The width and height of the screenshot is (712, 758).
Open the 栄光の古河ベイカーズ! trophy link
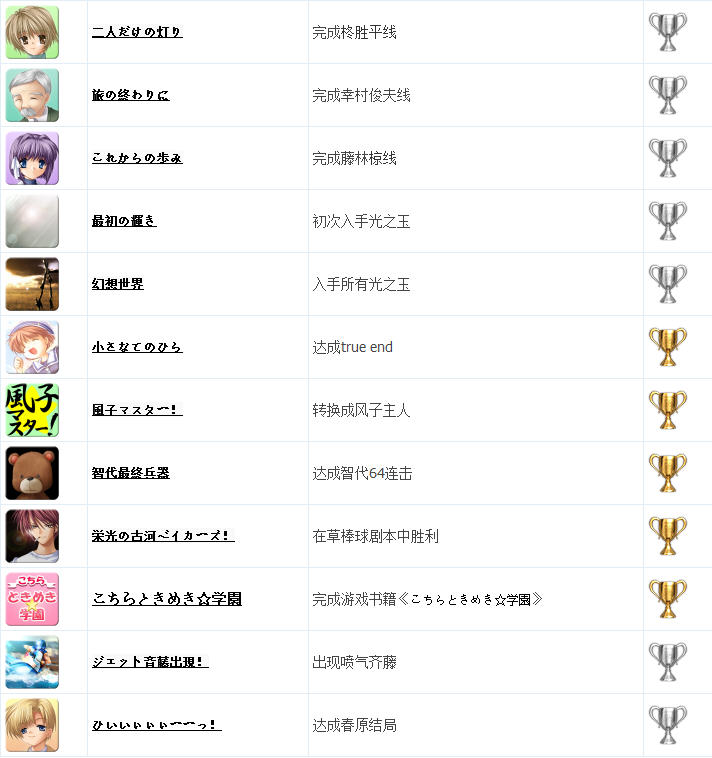coord(163,536)
